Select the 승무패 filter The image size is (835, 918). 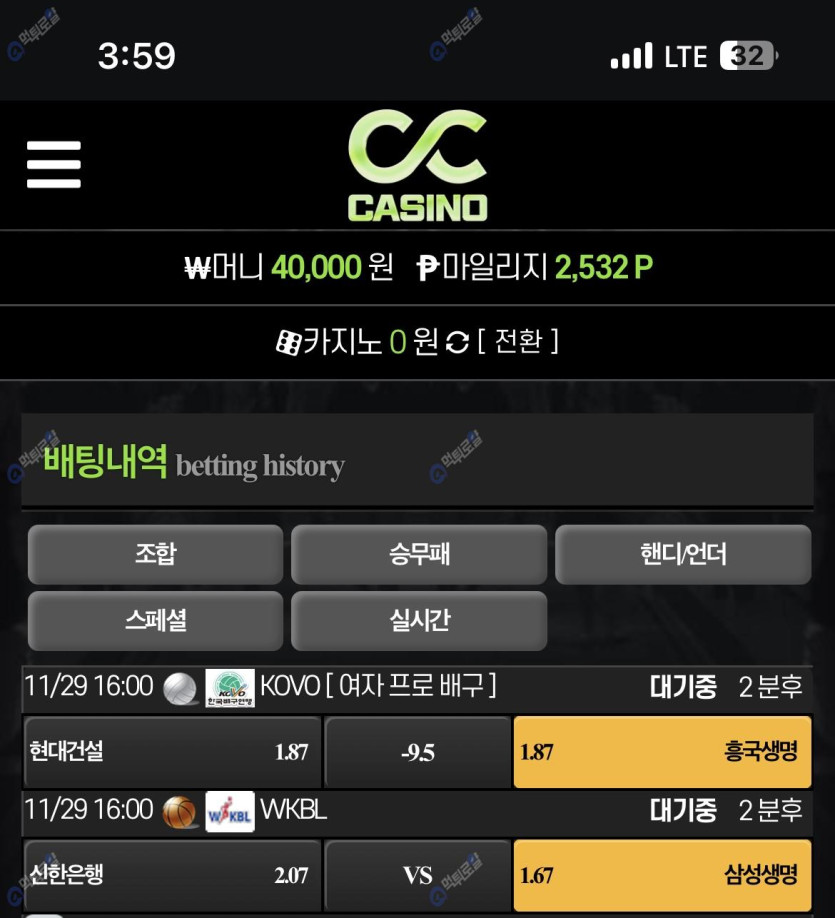(418, 554)
